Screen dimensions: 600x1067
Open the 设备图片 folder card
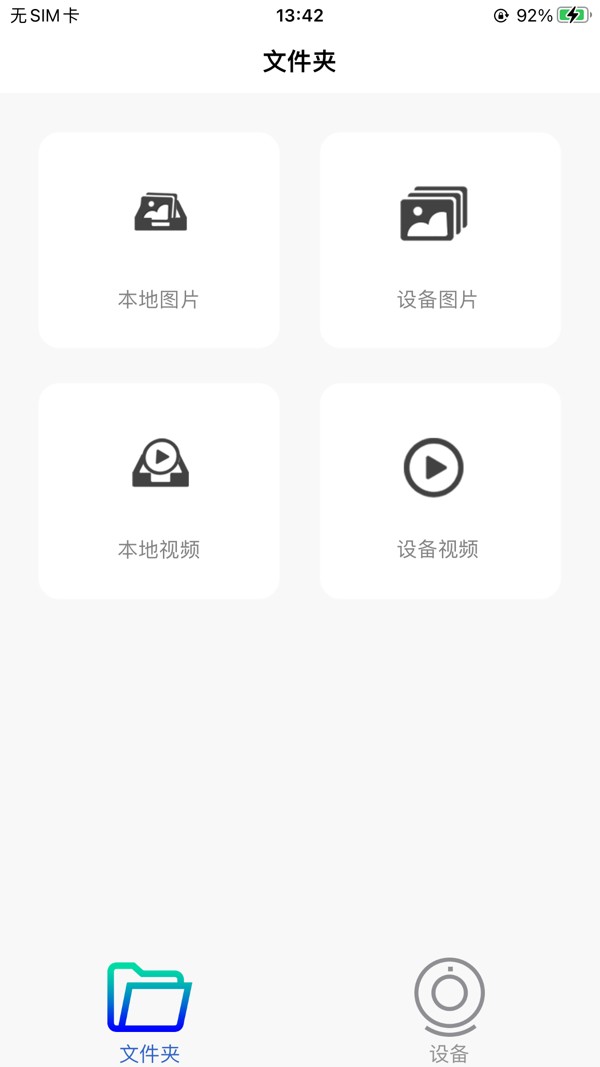coord(440,240)
